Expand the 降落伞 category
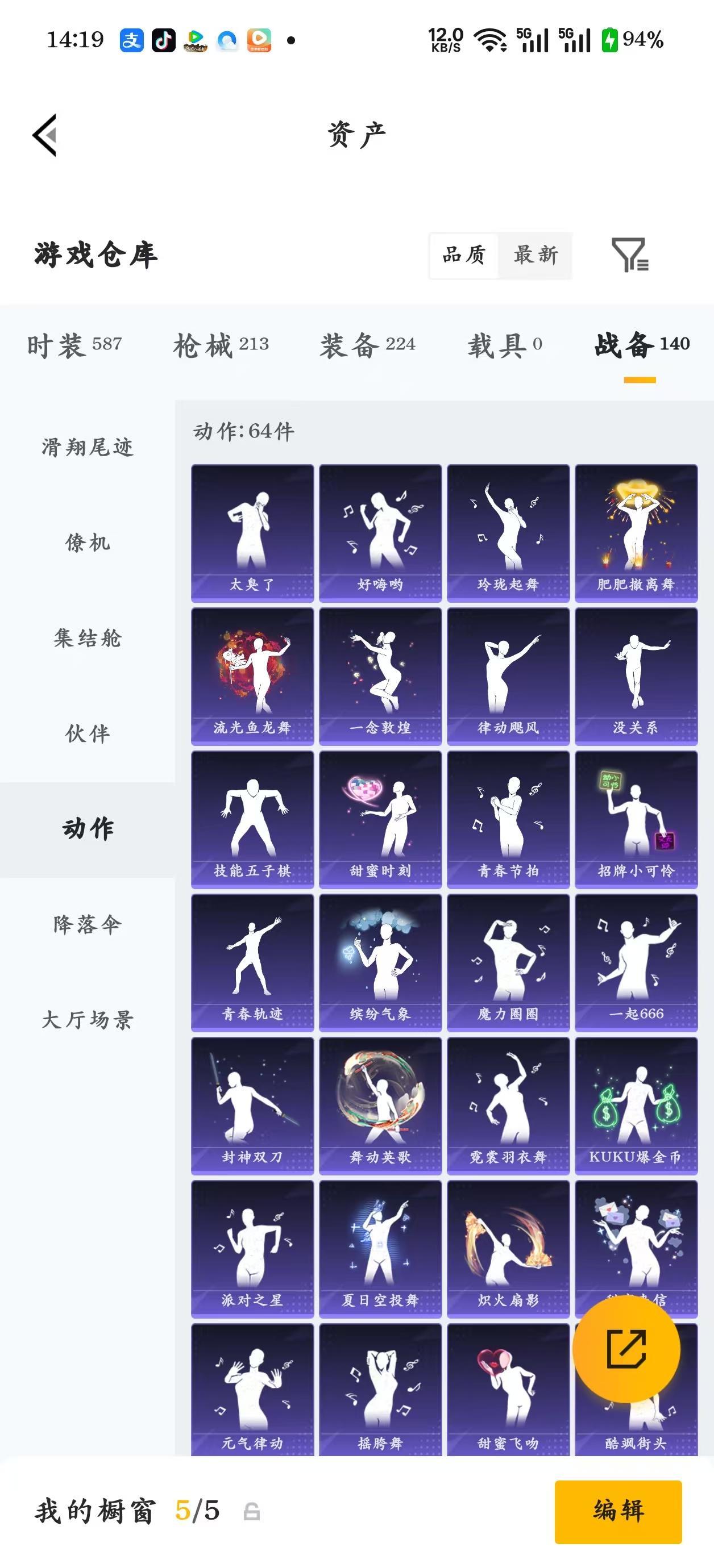The height and width of the screenshot is (1568, 714). (86, 924)
